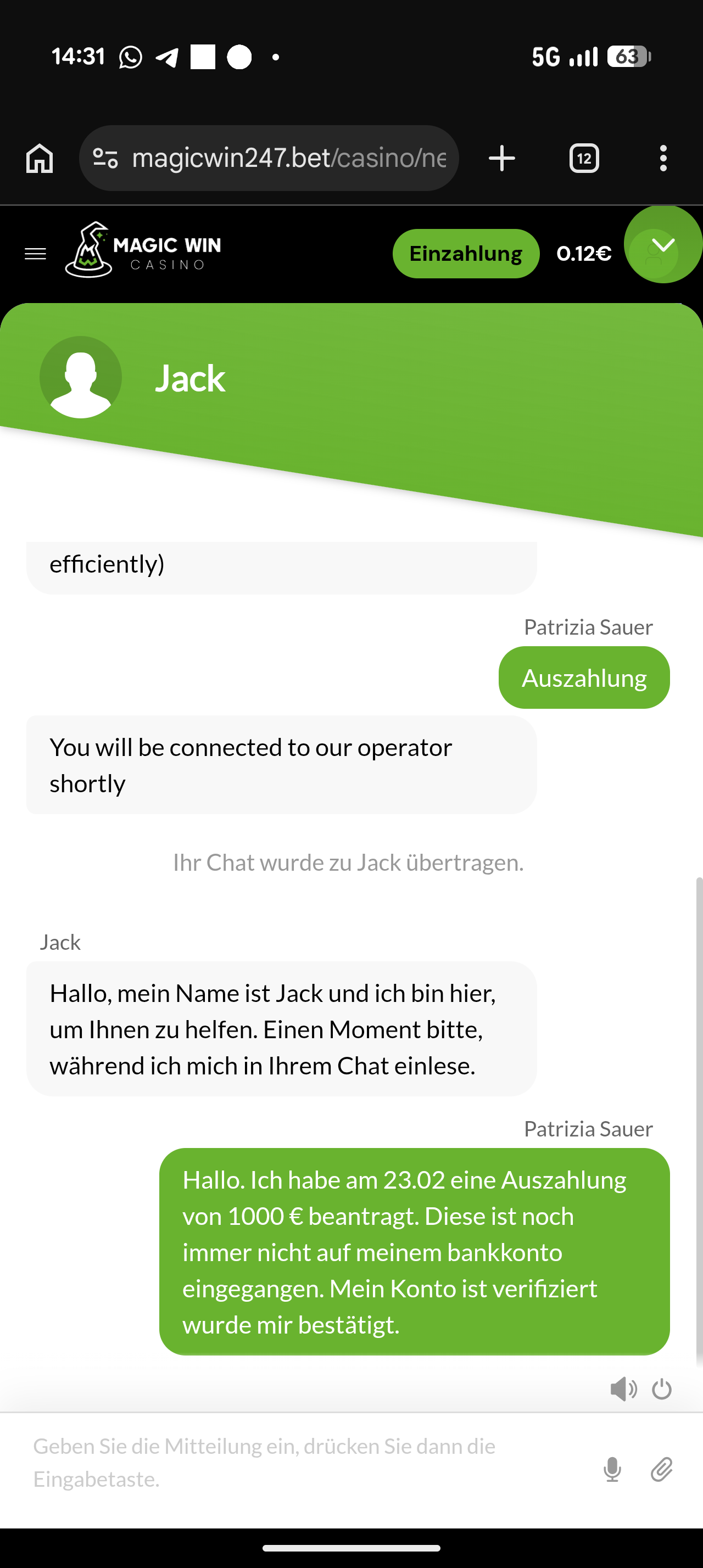This screenshot has height=1568, width=703.
Task: Open a new browser tab
Action: 501,158
